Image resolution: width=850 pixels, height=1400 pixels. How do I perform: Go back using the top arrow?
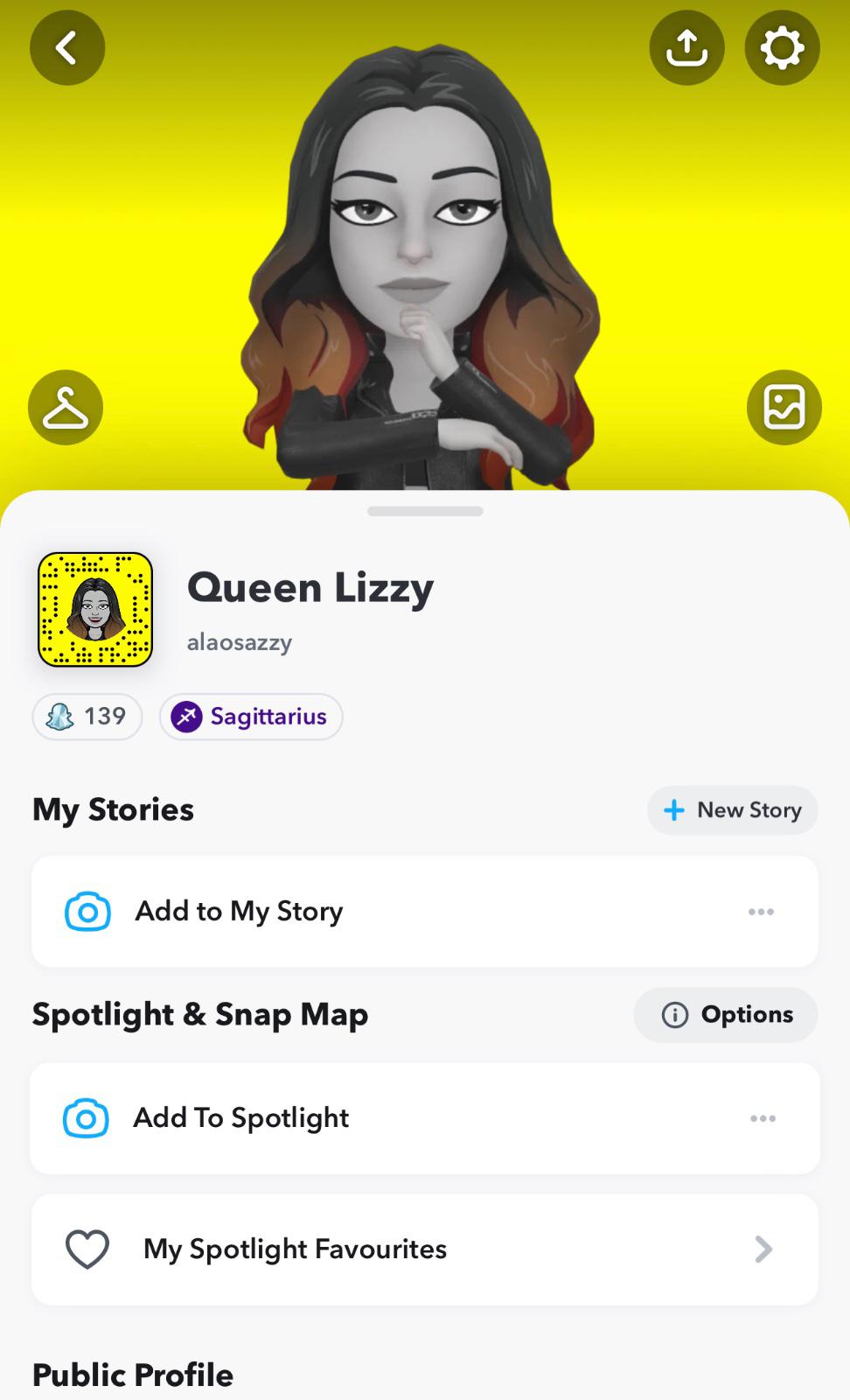67,47
